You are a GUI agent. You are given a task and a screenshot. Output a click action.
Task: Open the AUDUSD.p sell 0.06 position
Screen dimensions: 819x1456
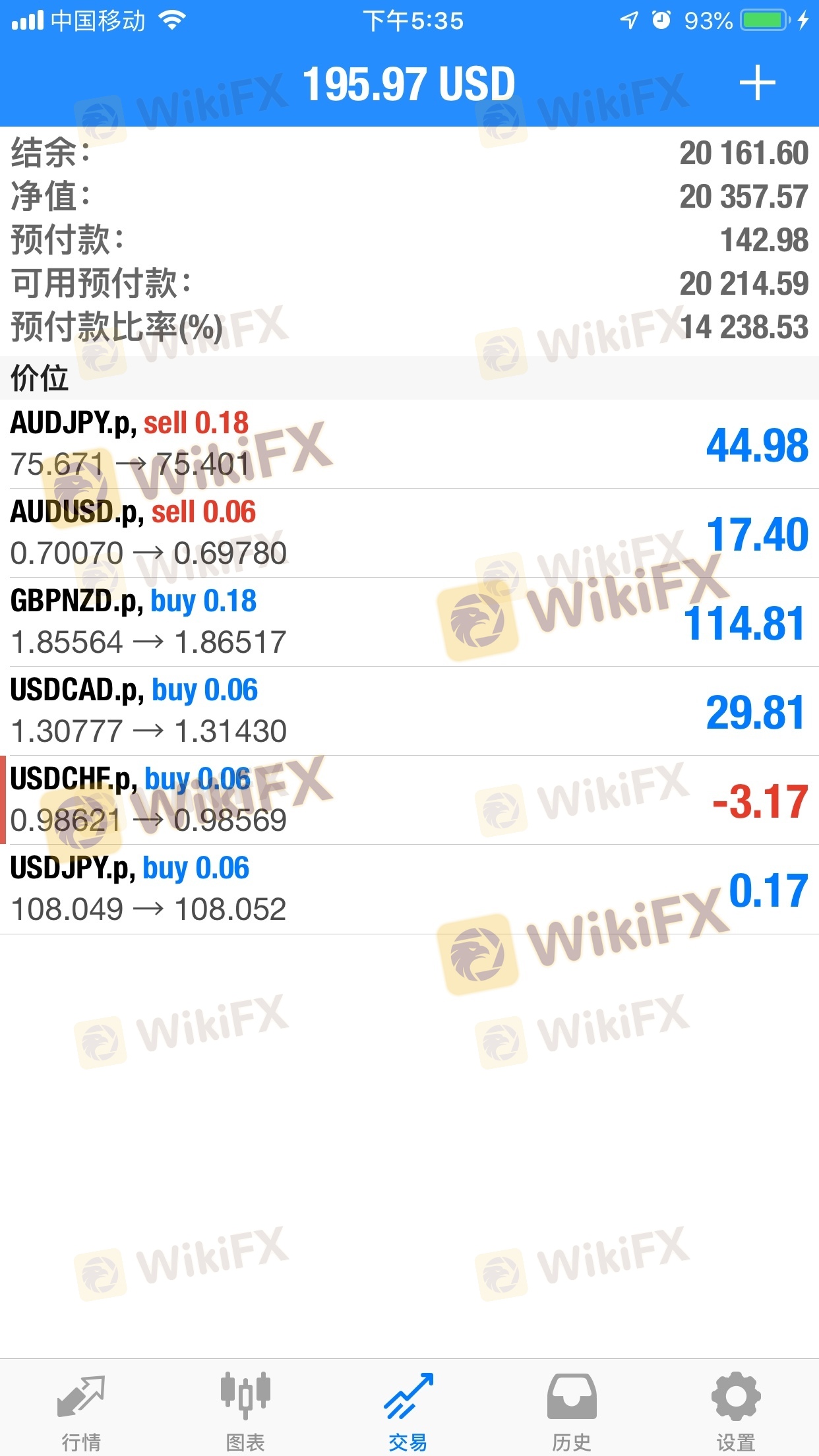point(409,533)
